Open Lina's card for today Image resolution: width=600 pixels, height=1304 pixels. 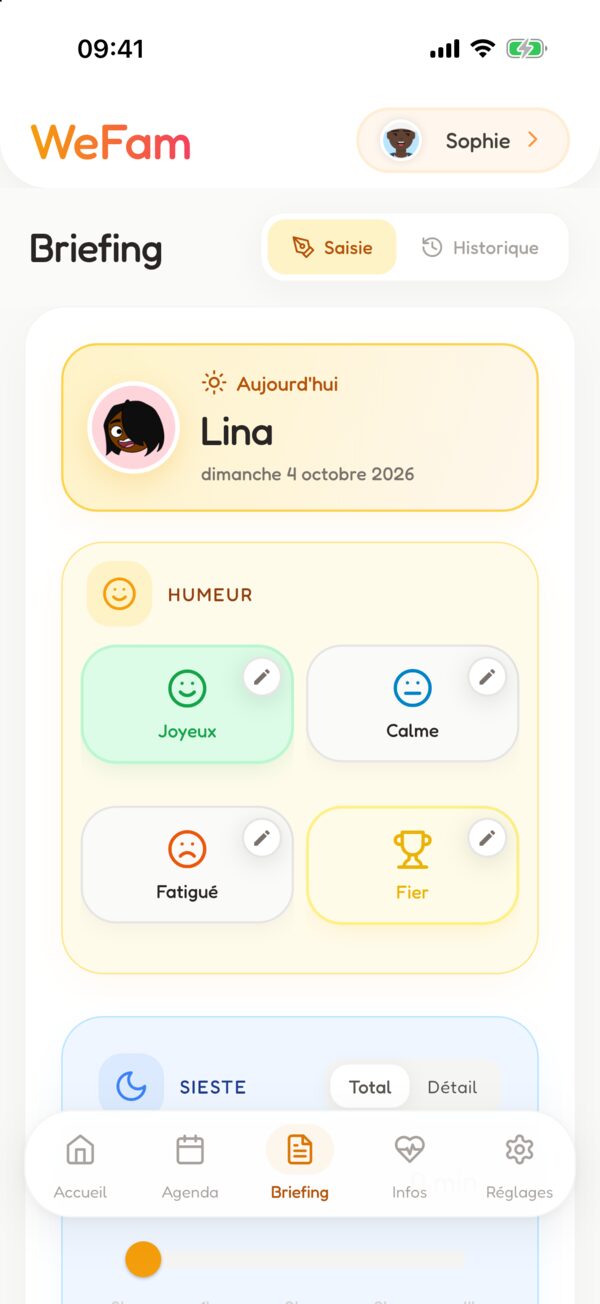pos(300,428)
